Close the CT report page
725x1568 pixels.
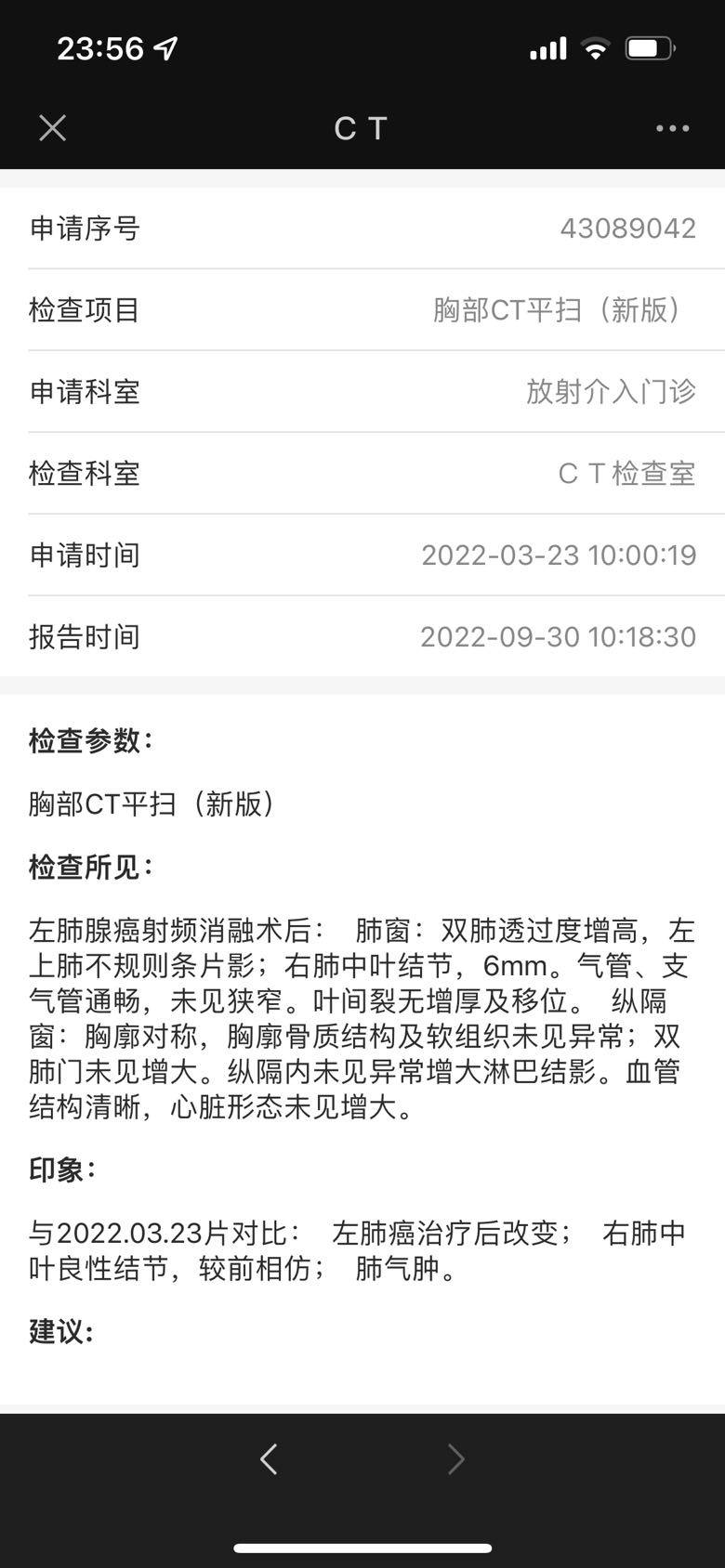(x=53, y=128)
